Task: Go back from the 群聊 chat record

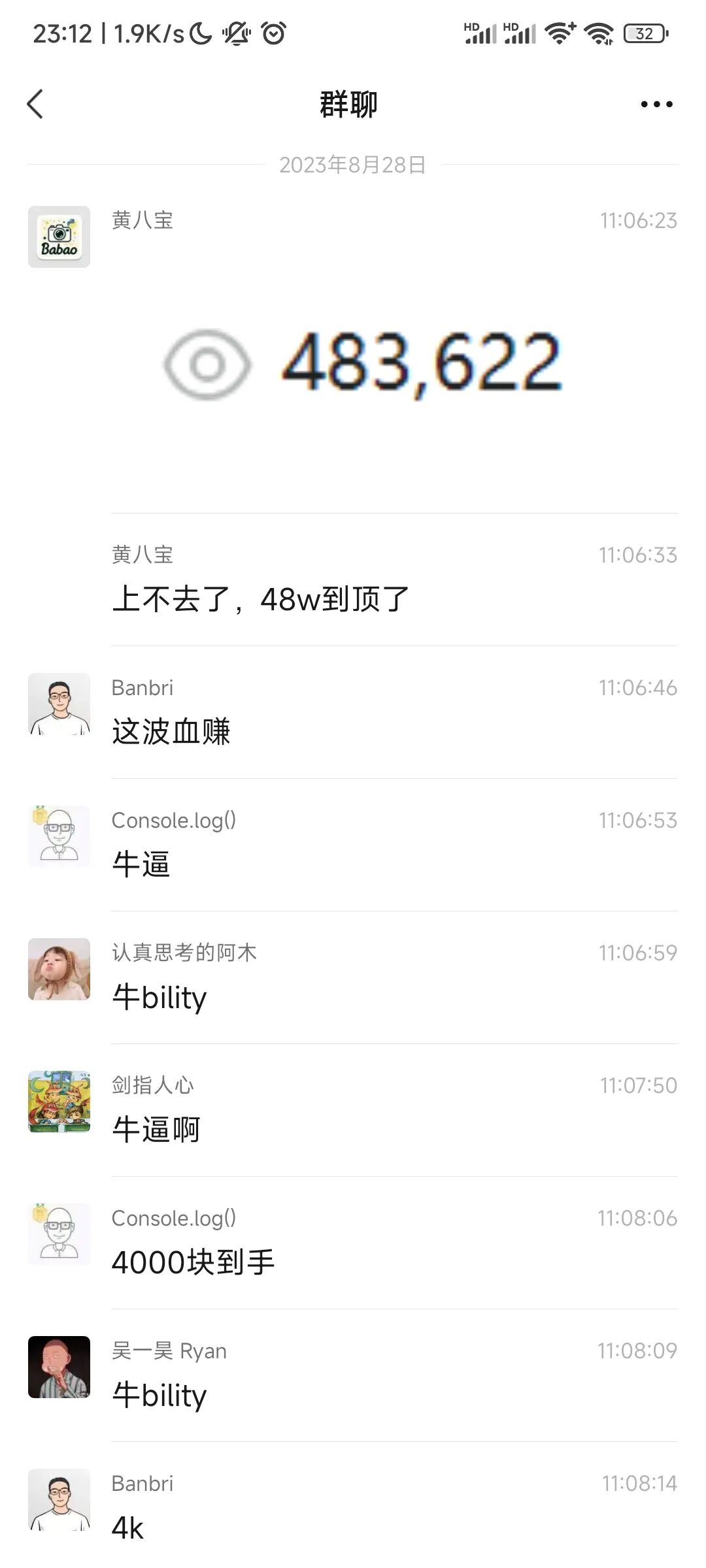Action: pos(35,105)
